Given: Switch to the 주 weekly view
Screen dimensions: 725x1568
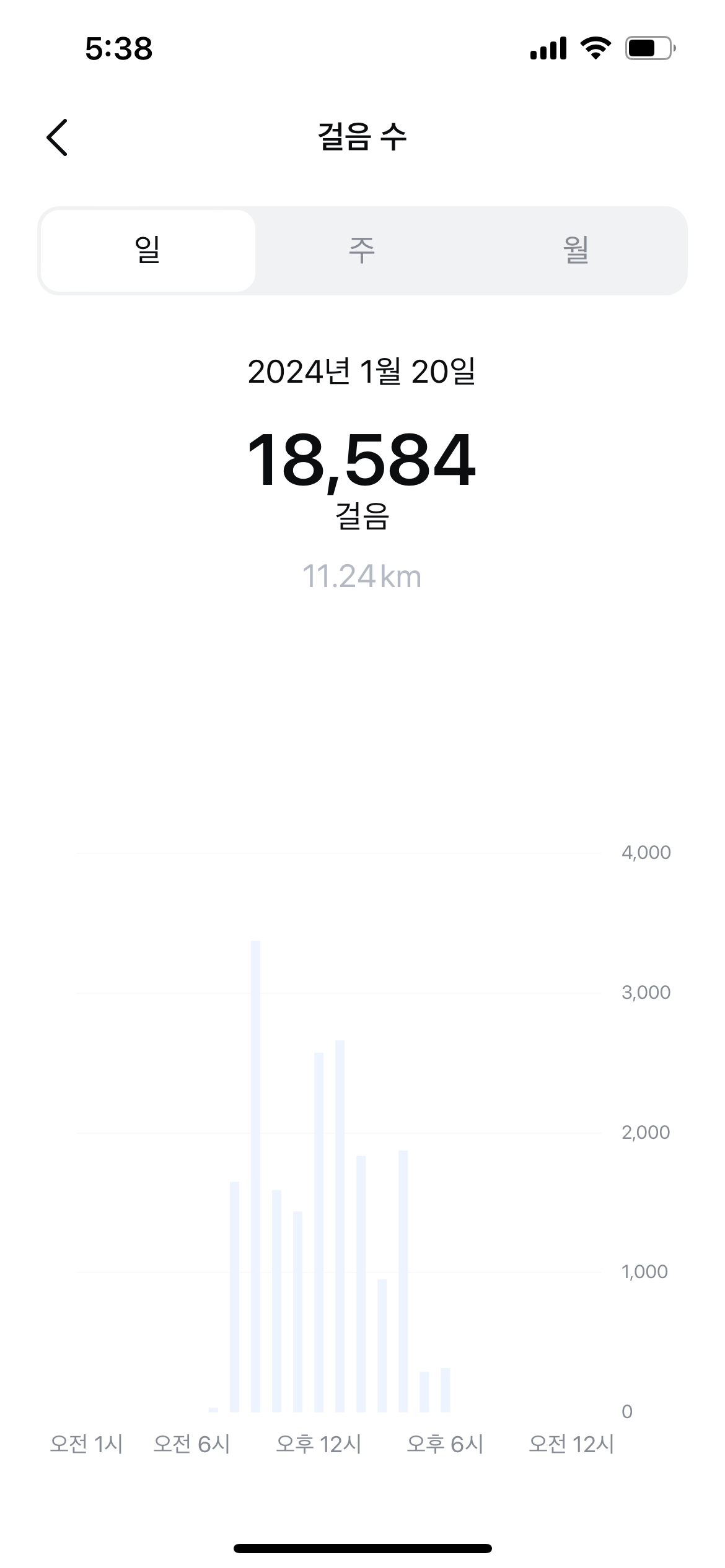Looking at the screenshot, I should click(362, 251).
